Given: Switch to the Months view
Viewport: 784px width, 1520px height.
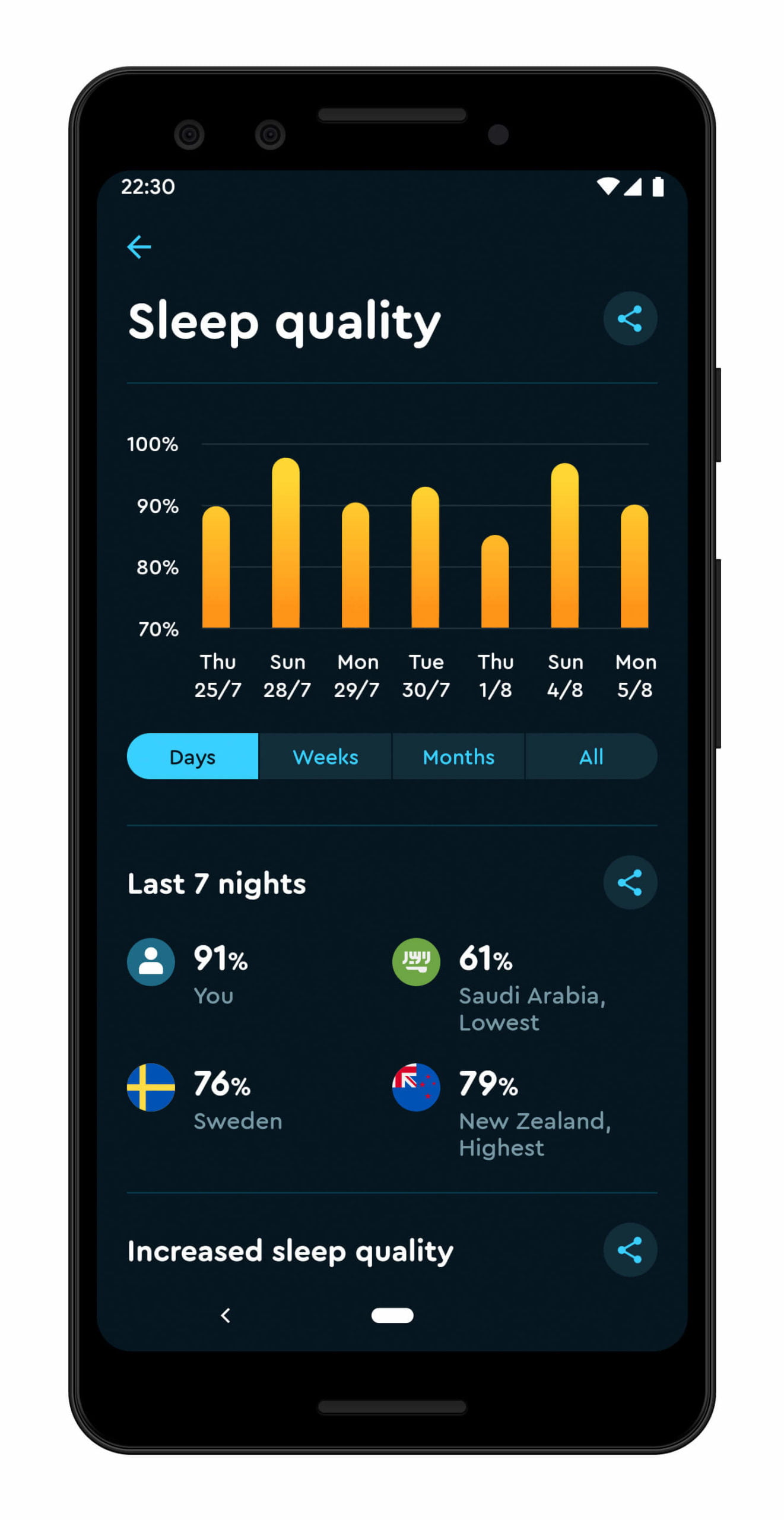Looking at the screenshot, I should coord(458,756).
